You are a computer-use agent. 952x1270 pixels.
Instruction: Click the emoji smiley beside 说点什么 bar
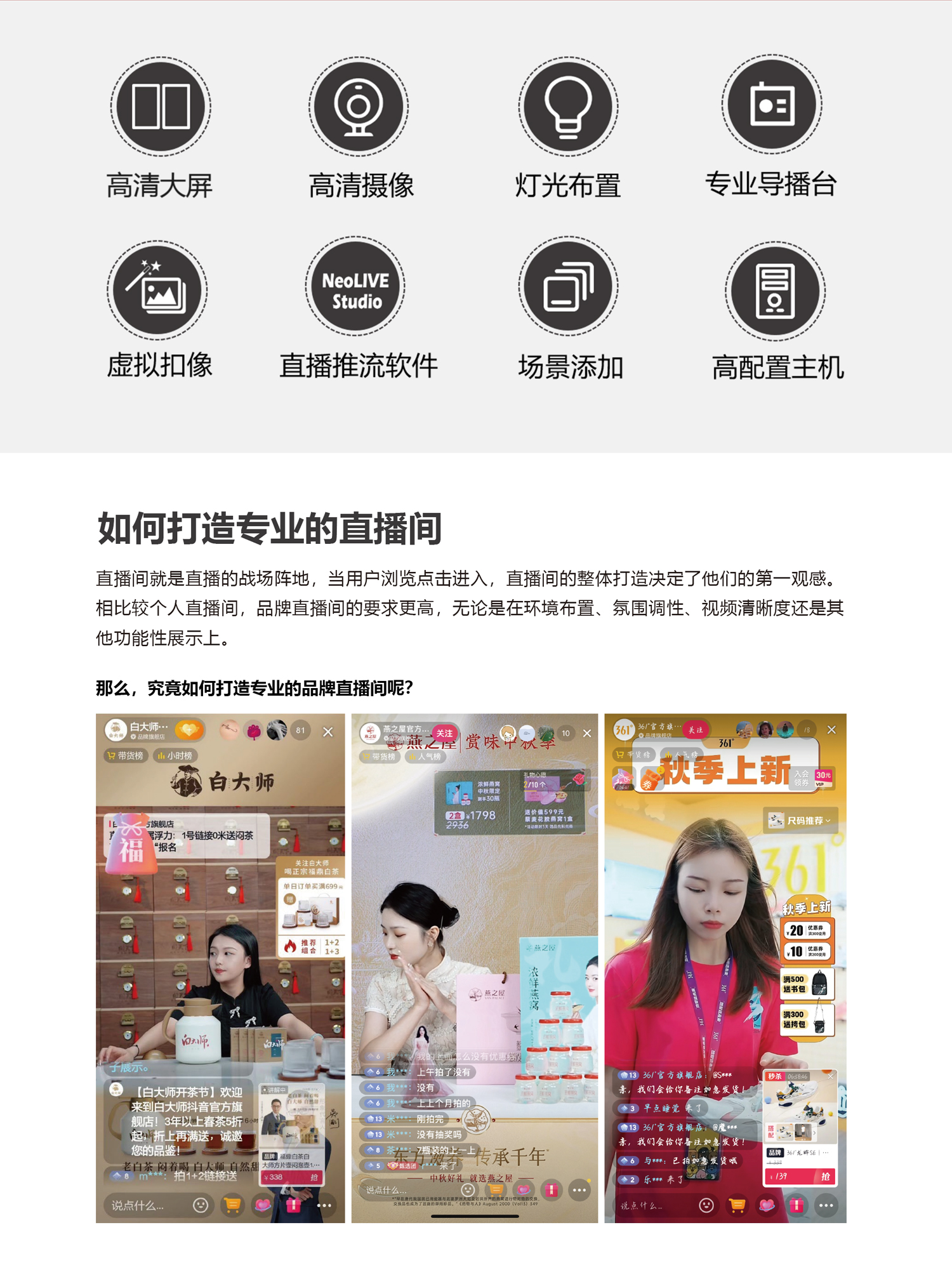pyautogui.click(x=200, y=1205)
